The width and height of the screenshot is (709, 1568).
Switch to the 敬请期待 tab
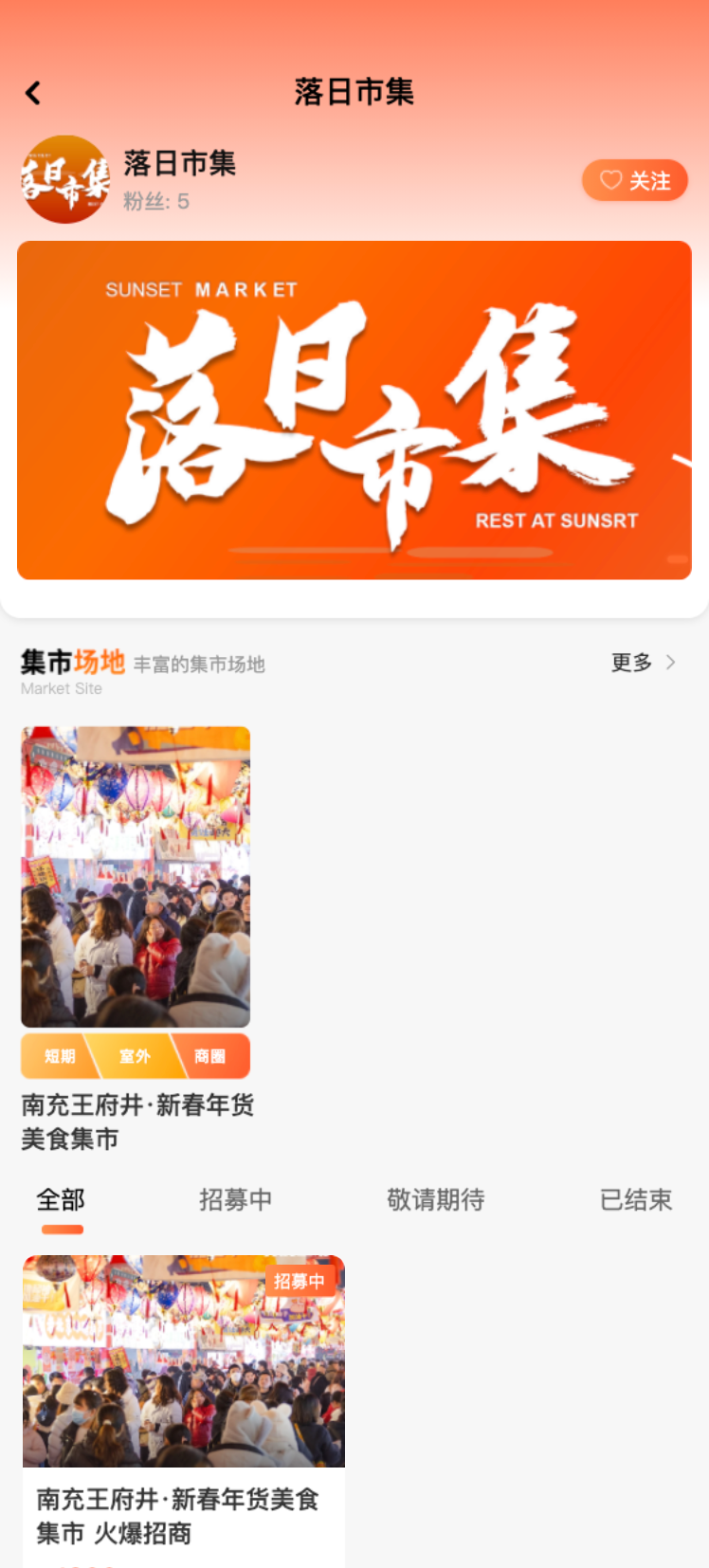pyautogui.click(x=436, y=1200)
